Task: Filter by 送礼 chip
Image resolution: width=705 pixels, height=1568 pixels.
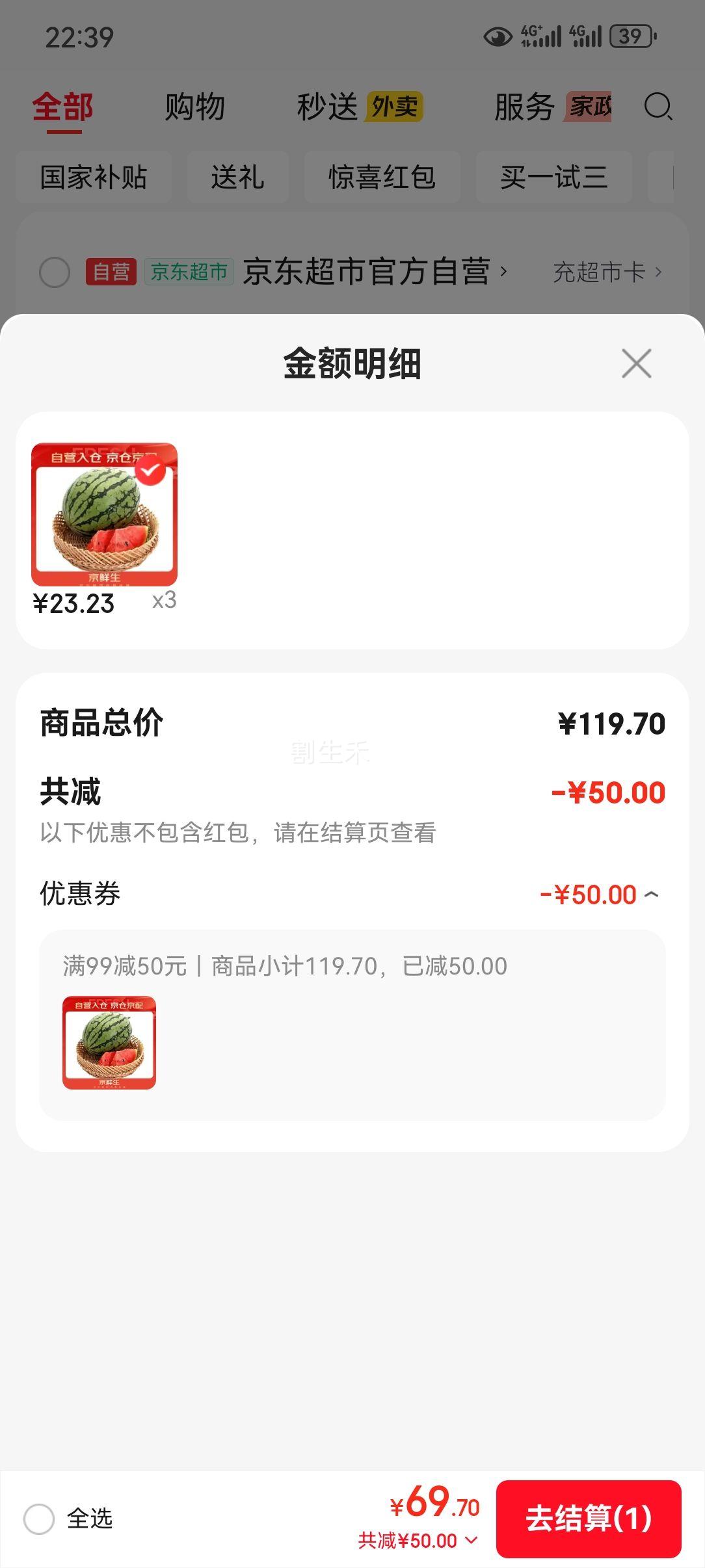Action: click(237, 177)
